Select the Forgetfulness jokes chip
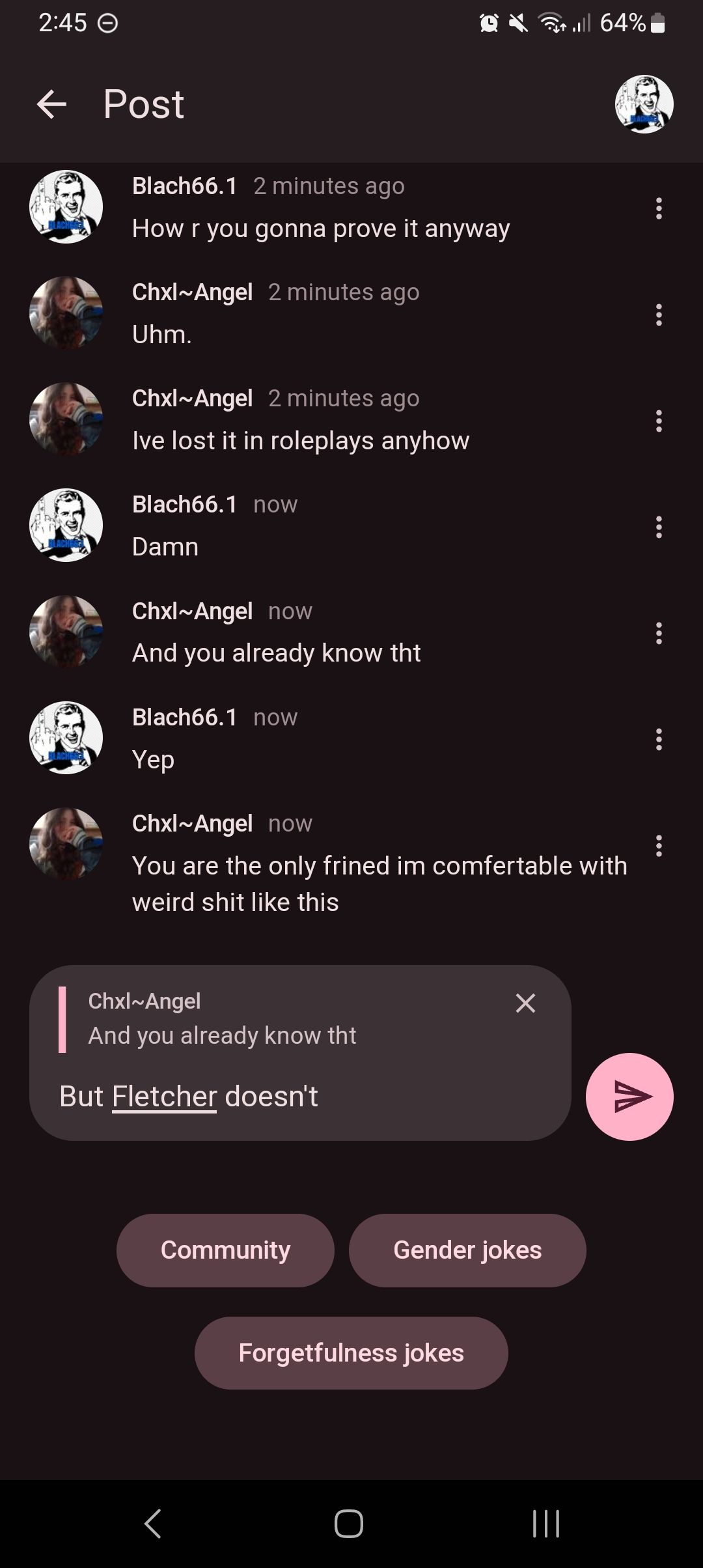This screenshot has width=703, height=1568. pos(351,1353)
